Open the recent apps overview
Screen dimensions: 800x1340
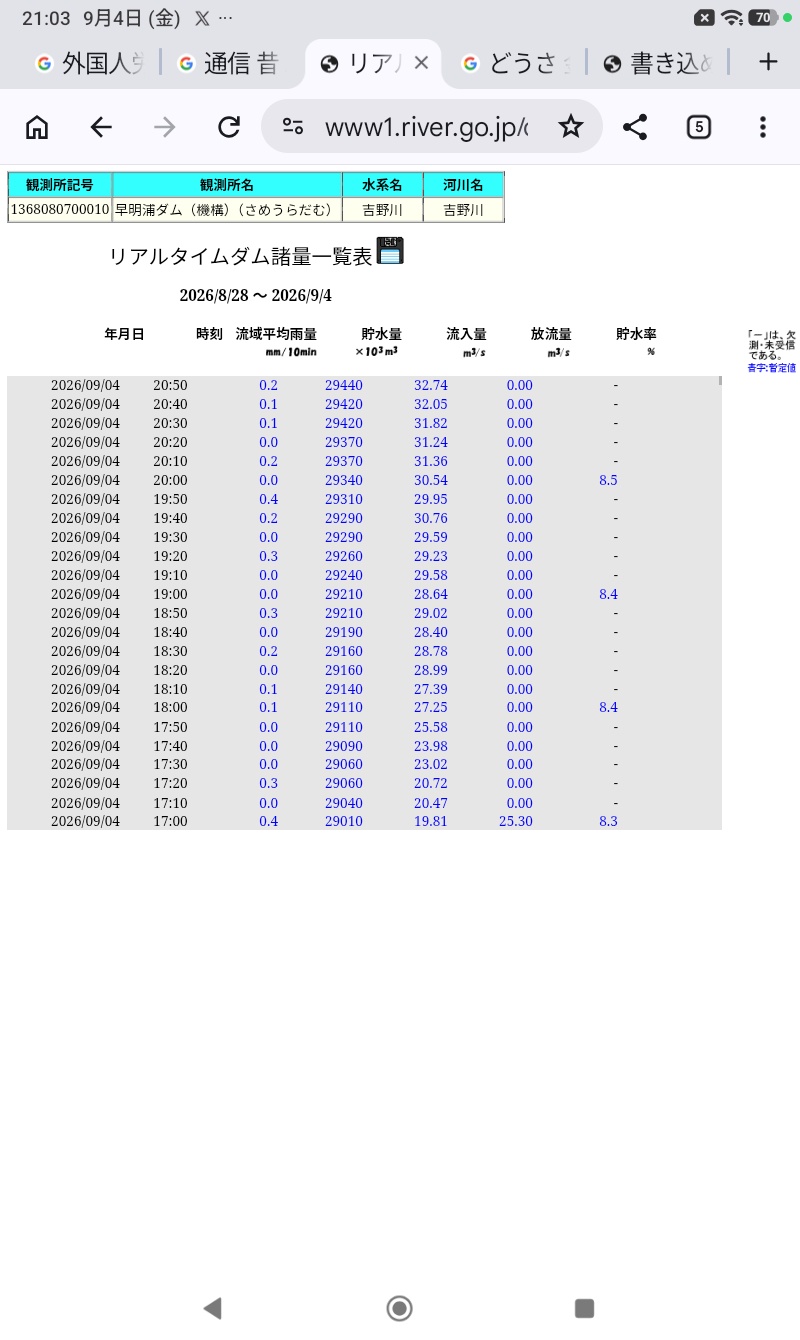(x=585, y=1308)
